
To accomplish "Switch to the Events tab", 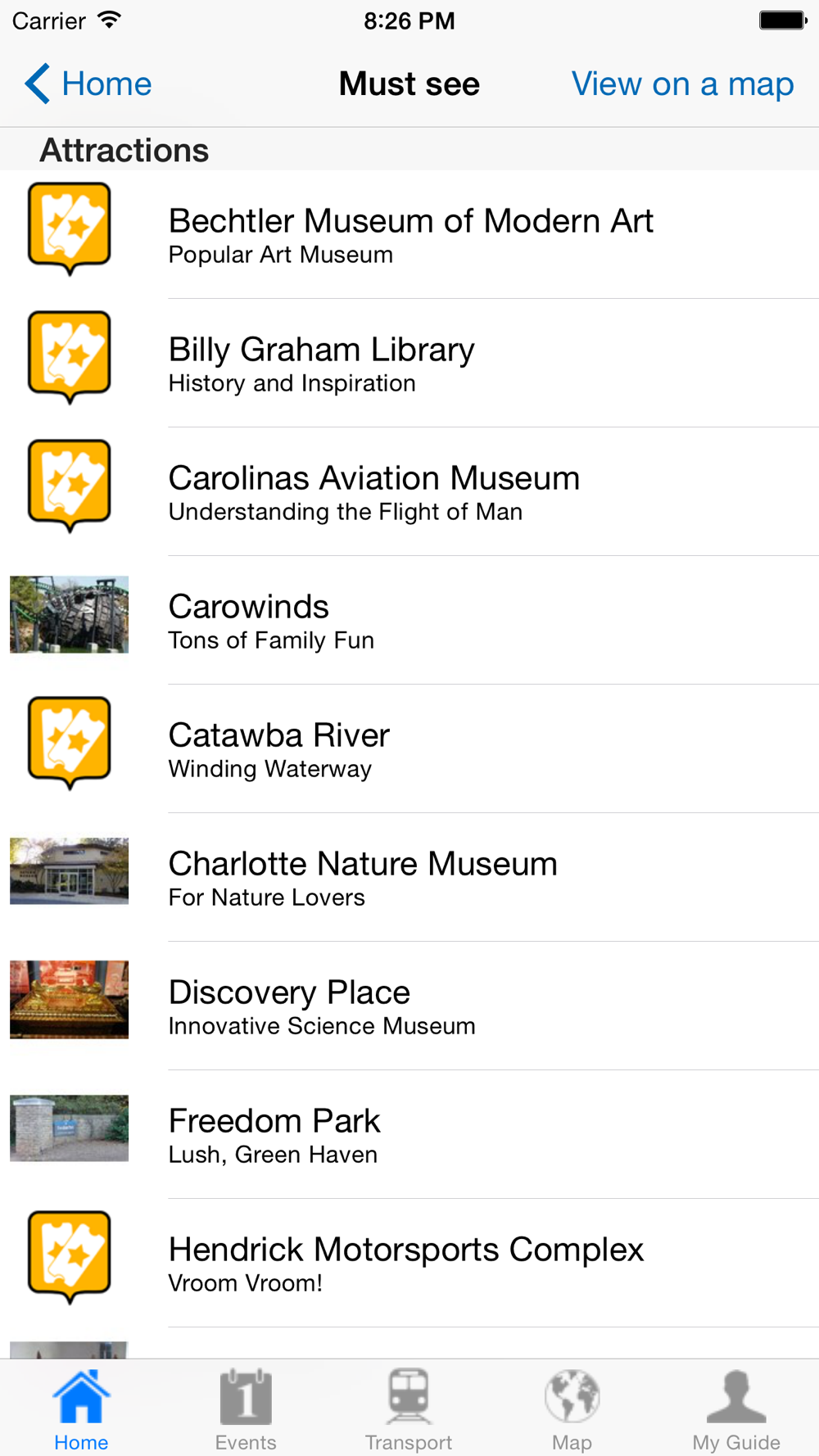I will (245, 1410).
